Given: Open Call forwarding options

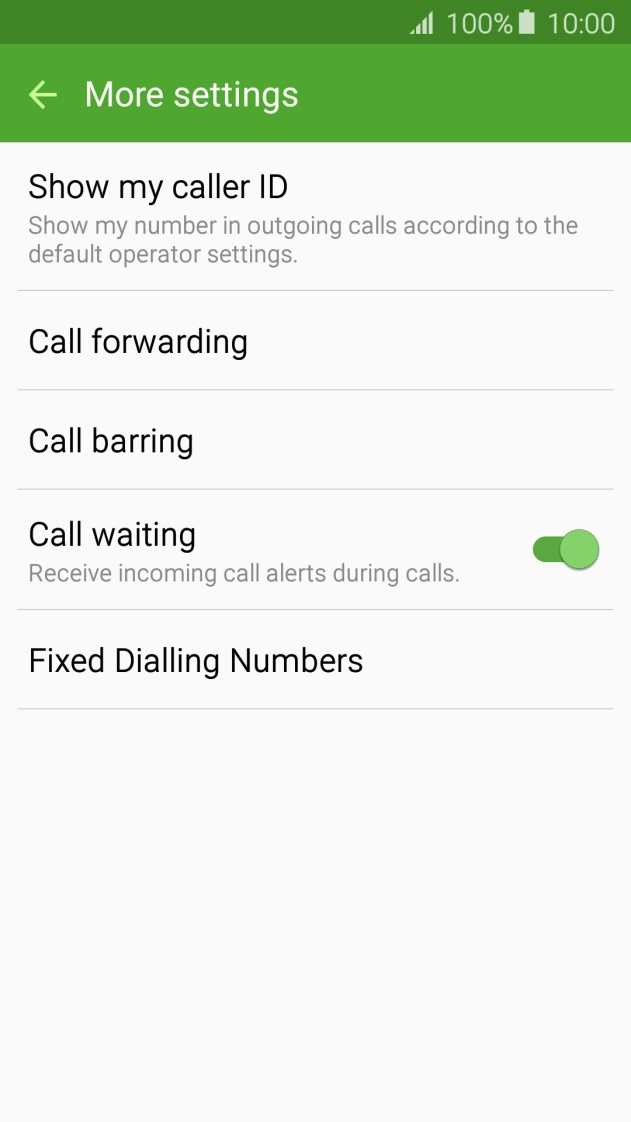Looking at the screenshot, I should (x=315, y=341).
